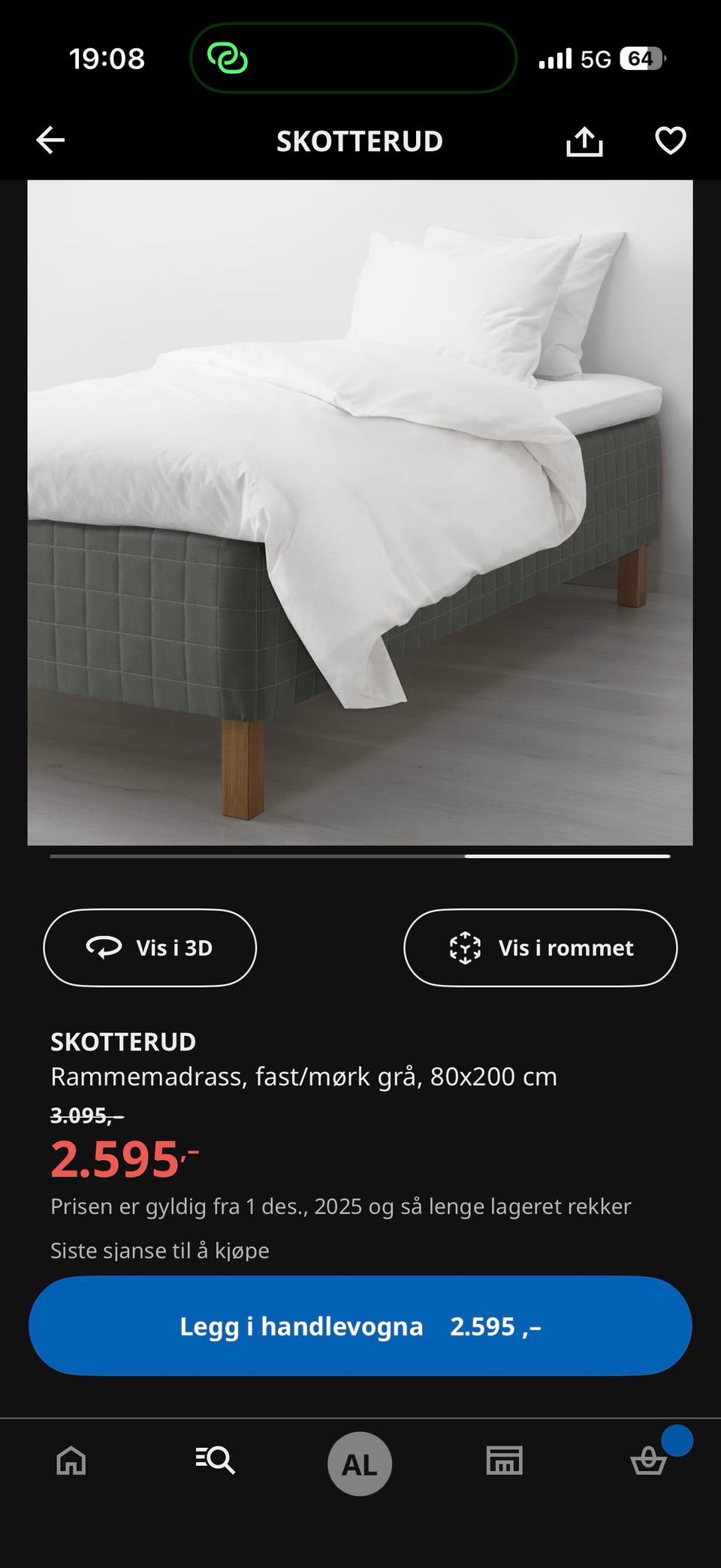721x1568 pixels.
Task: Open 'Vis i rommet' augmented reality view
Action: pyautogui.click(x=540, y=947)
